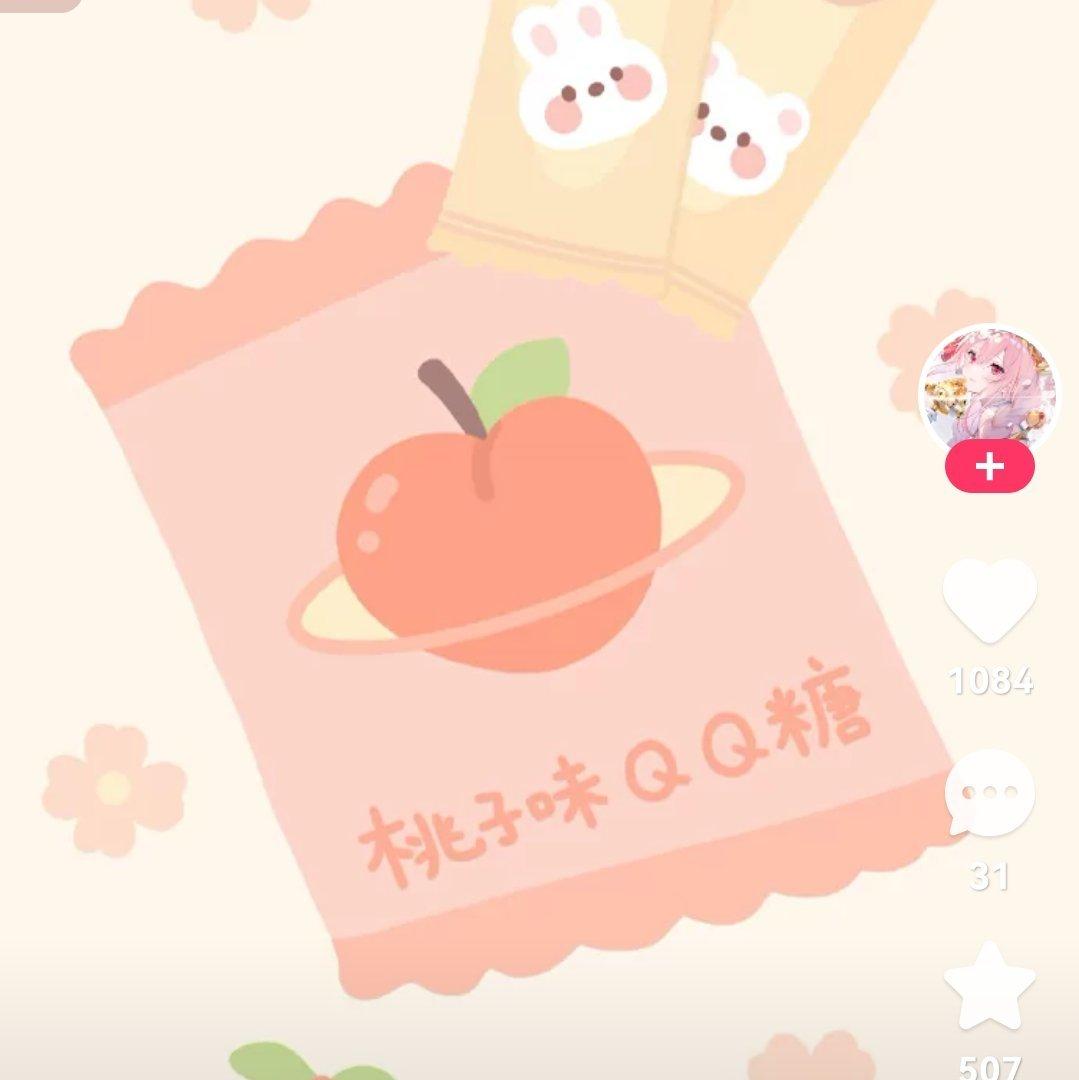This screenshot has height=1080, width=1079.
Task: Add this video to favorites with the star
Action: (989, 987)
